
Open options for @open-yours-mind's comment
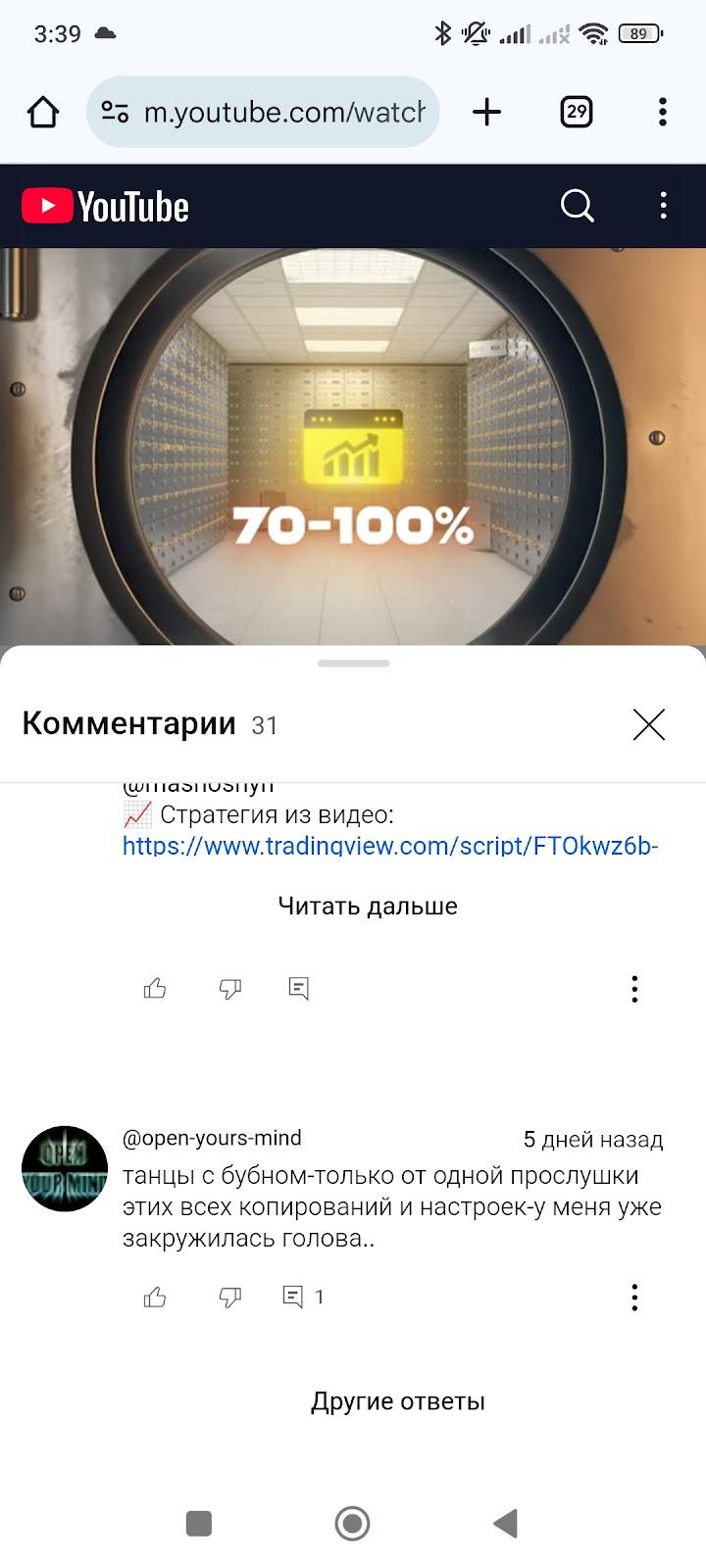[634, 1298]
